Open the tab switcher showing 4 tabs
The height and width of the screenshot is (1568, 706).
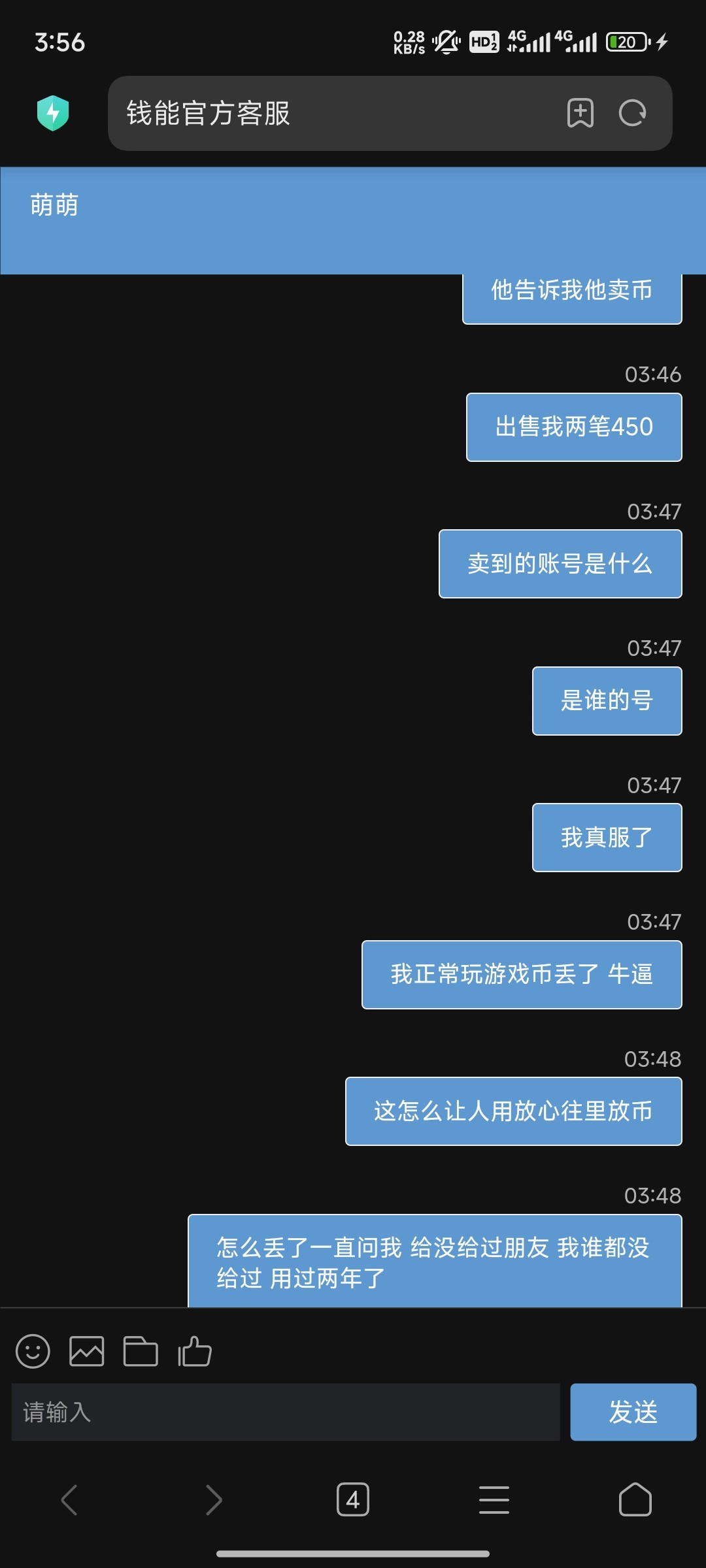353,1499
